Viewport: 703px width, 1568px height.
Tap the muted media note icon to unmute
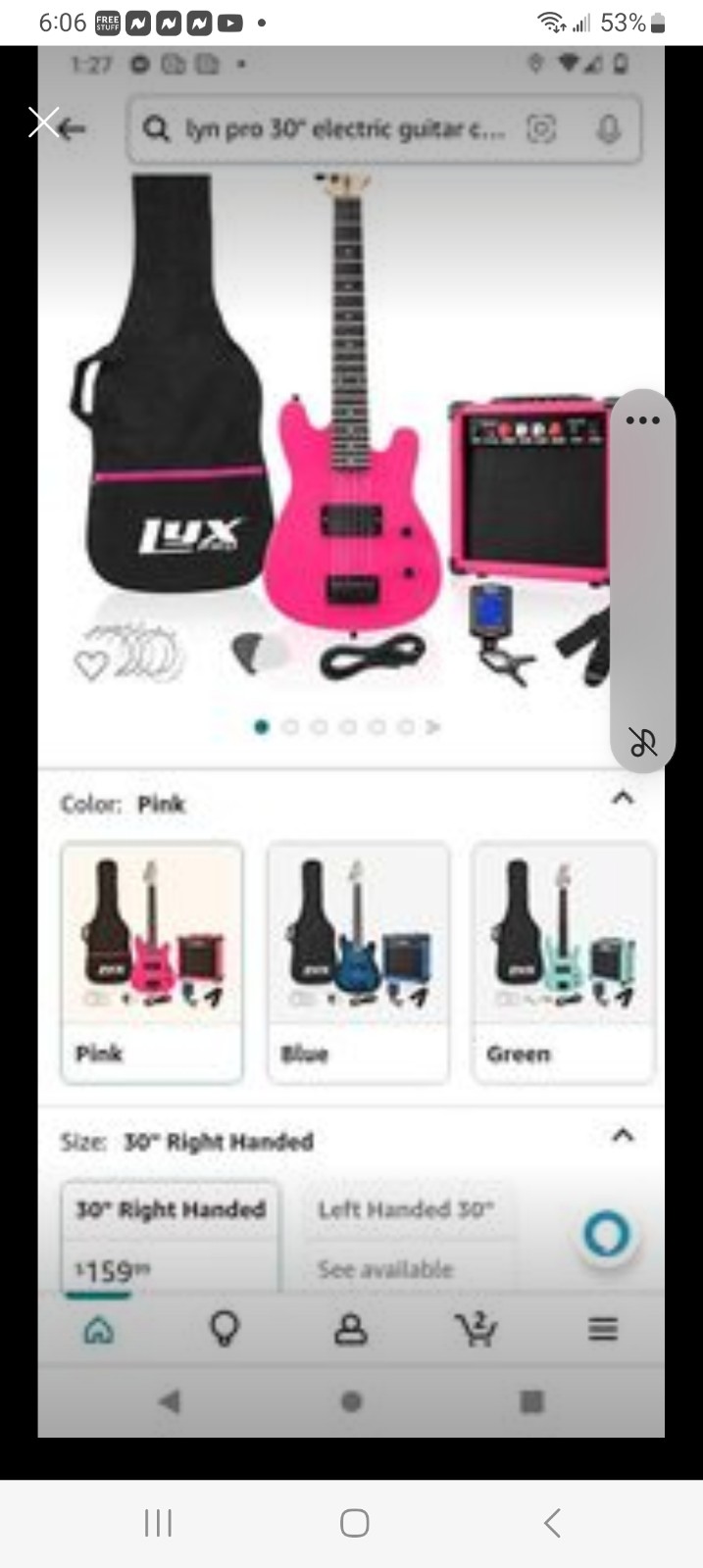pyautogui.click(x=643, y=743)
